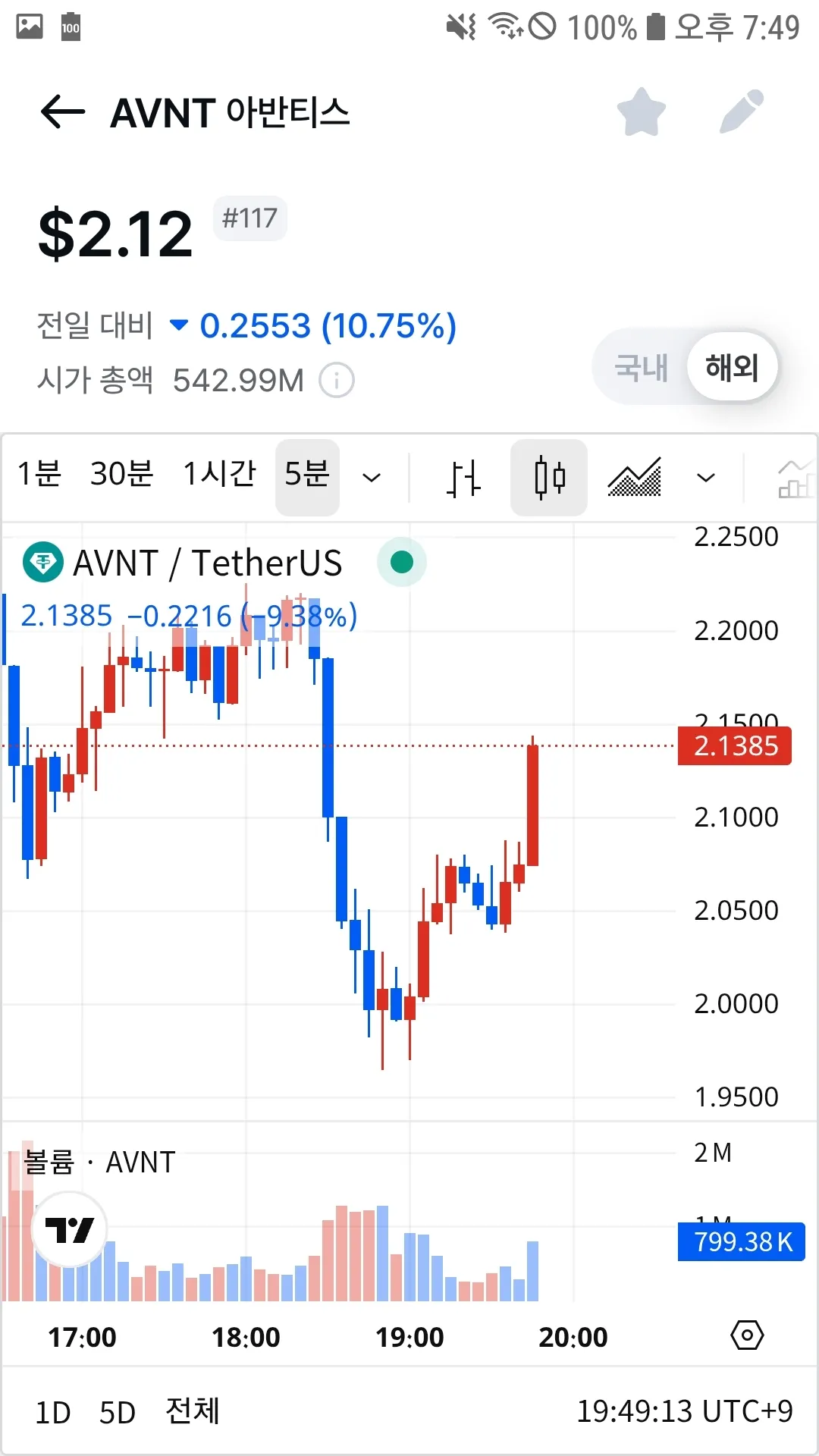Select the 해외 market tab
This screenshot has width=819, height=1456.
[732, 368]
